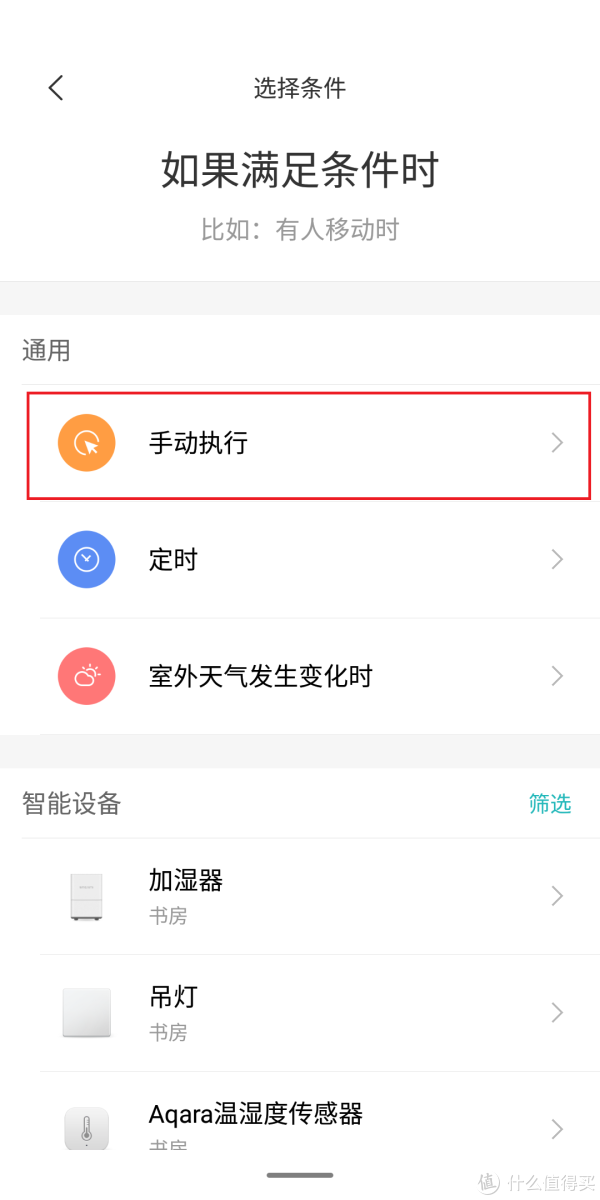The width and height of the screenshot is (600, 1200).
Task: Tap 筛选 to filter smart devices
Action: pos(550,803)
